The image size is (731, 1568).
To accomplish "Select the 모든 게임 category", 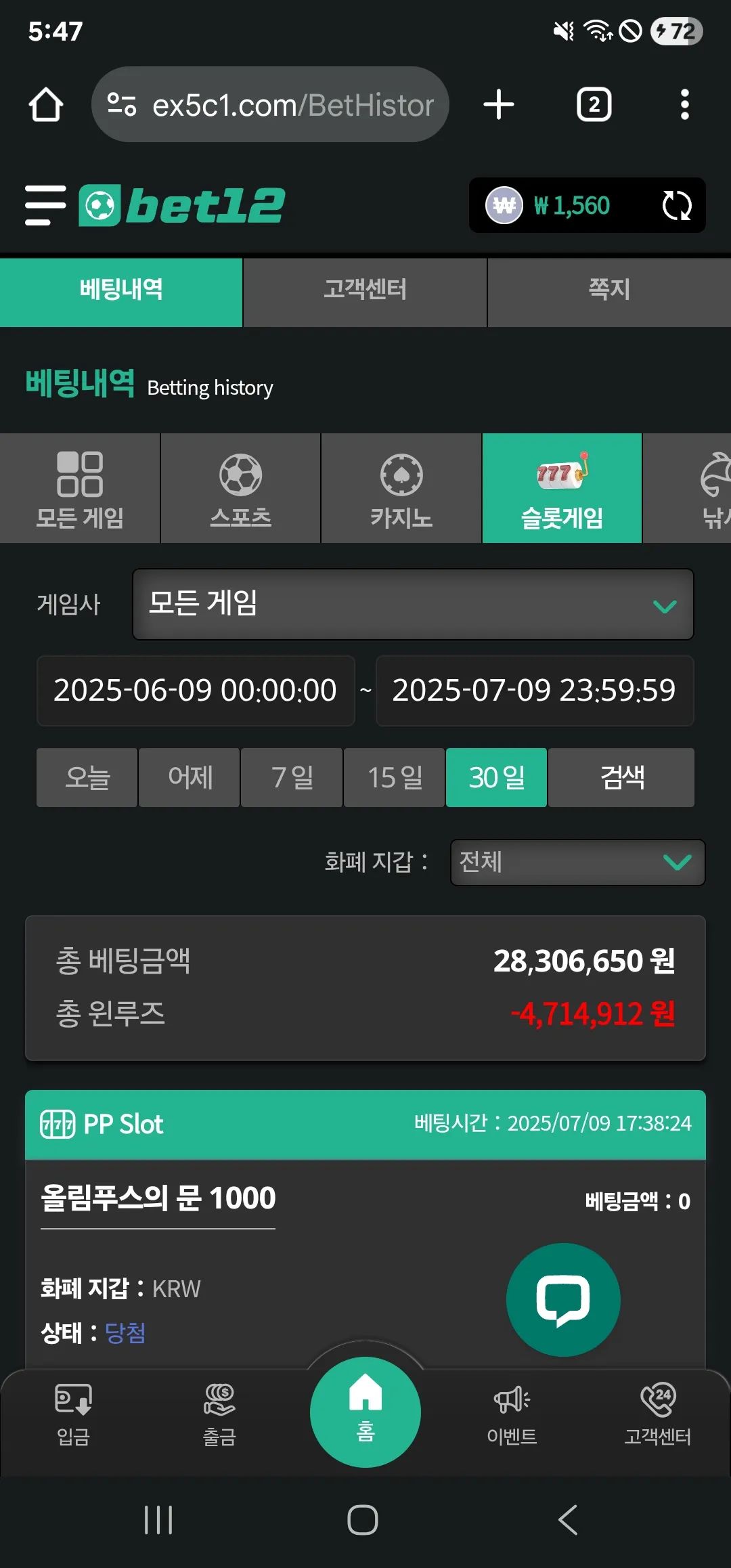I will [80, 488].
